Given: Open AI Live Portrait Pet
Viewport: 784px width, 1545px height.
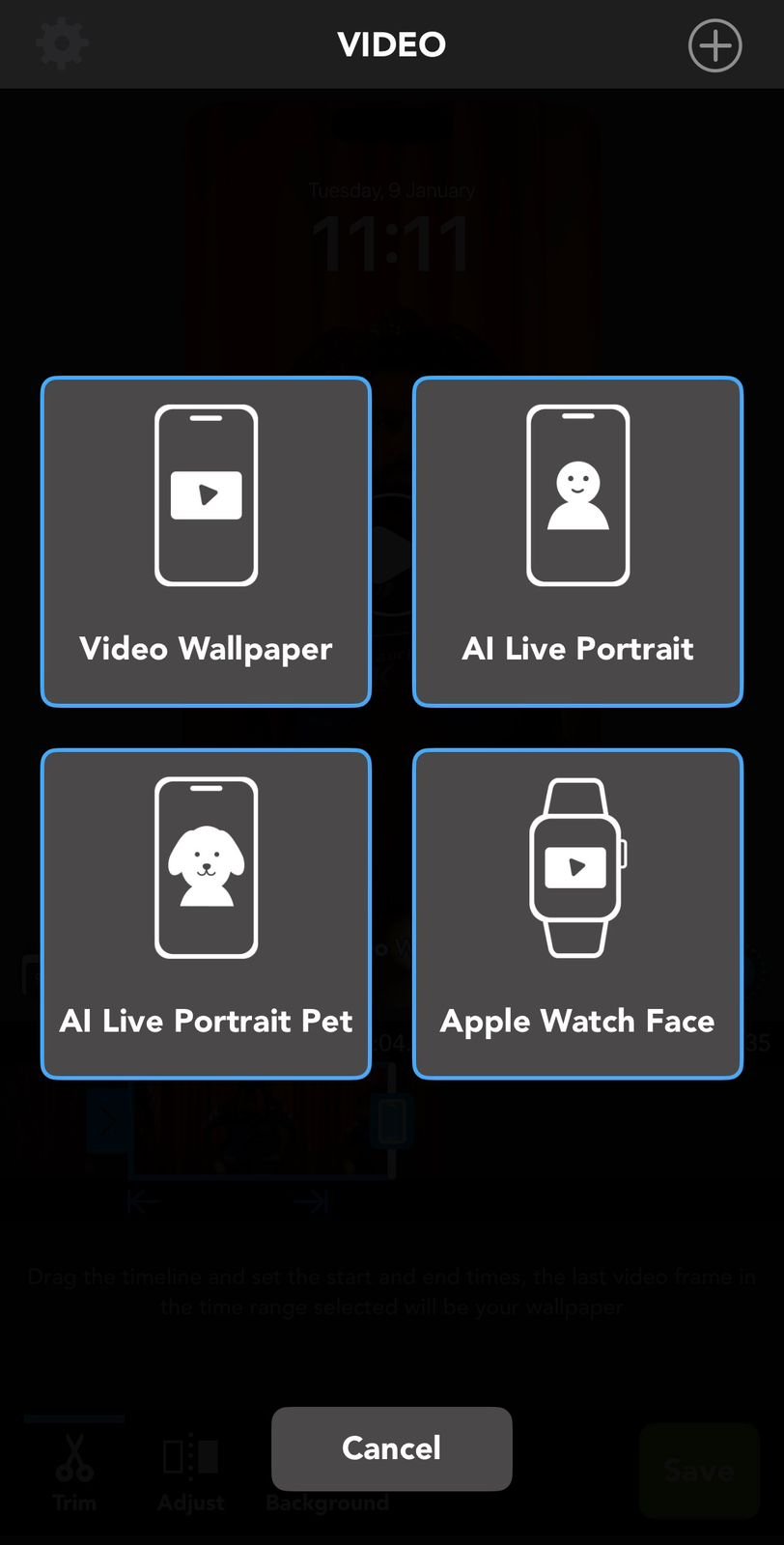Looking at the screenshot, I should click(x=206, y=913).
